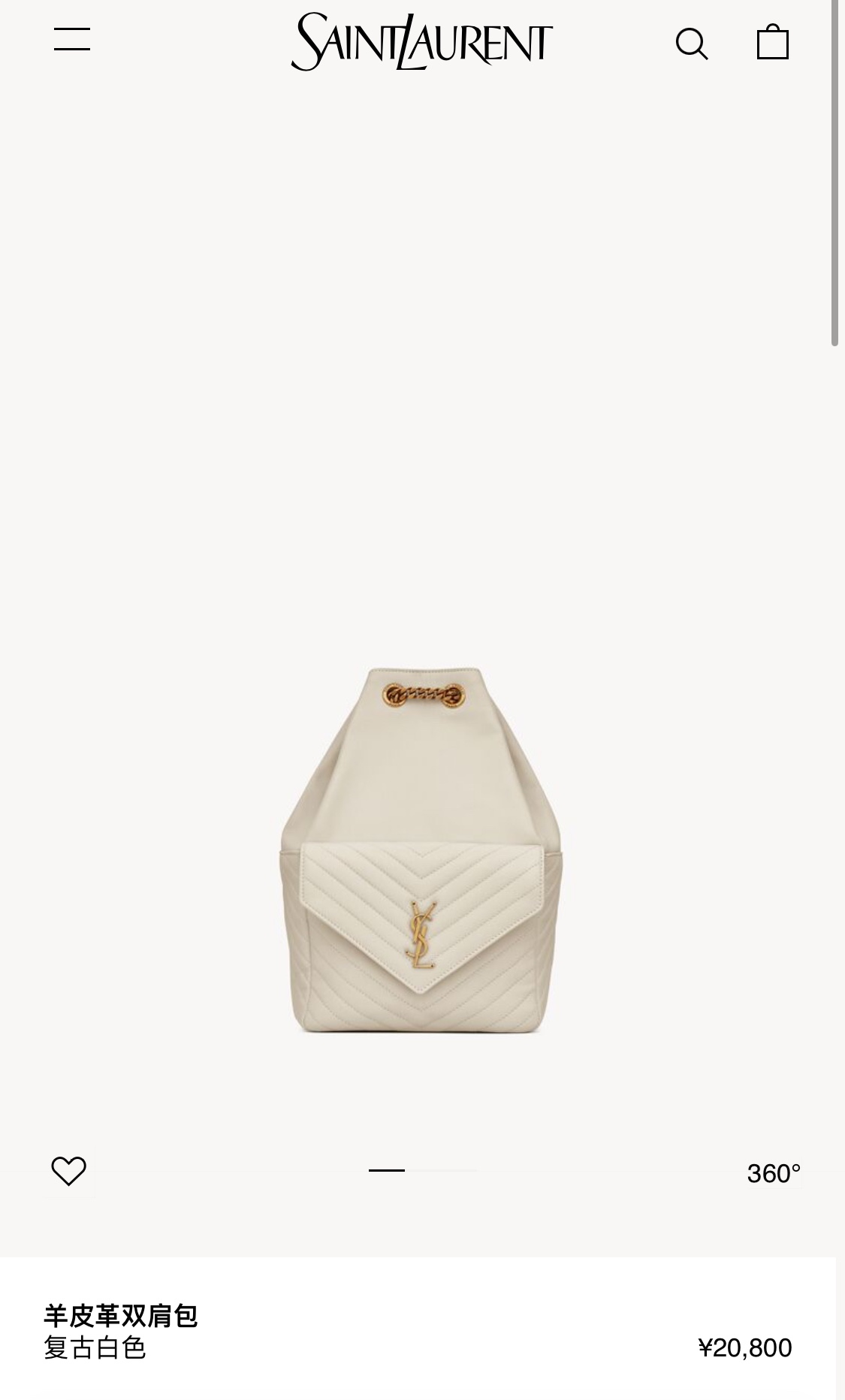
Task: Open the 360° product view
Action: click(773, 1173)
